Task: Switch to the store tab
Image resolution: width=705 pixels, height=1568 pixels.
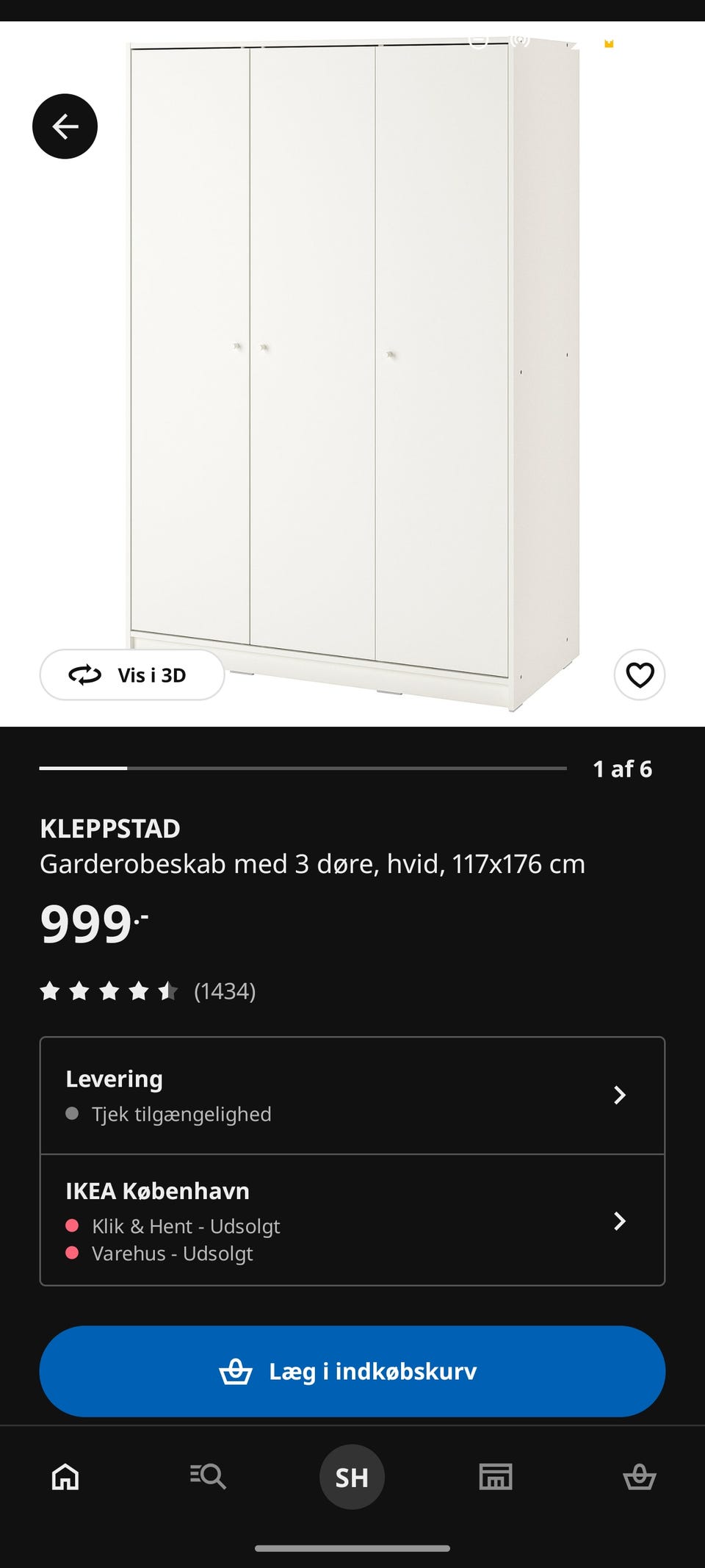Action: [496, 1477]
